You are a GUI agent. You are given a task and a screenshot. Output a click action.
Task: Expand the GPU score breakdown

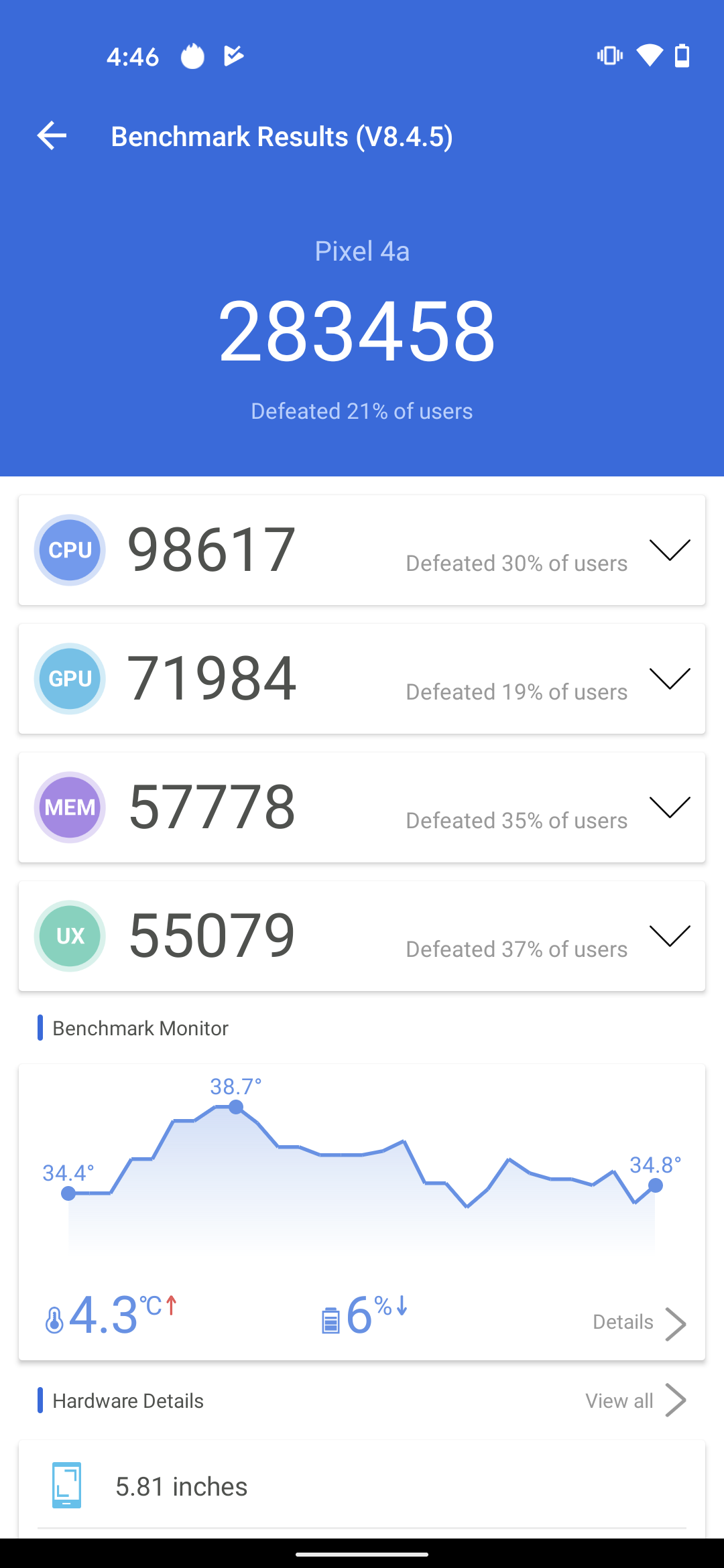pyautogui.click(x=669, y=679)
